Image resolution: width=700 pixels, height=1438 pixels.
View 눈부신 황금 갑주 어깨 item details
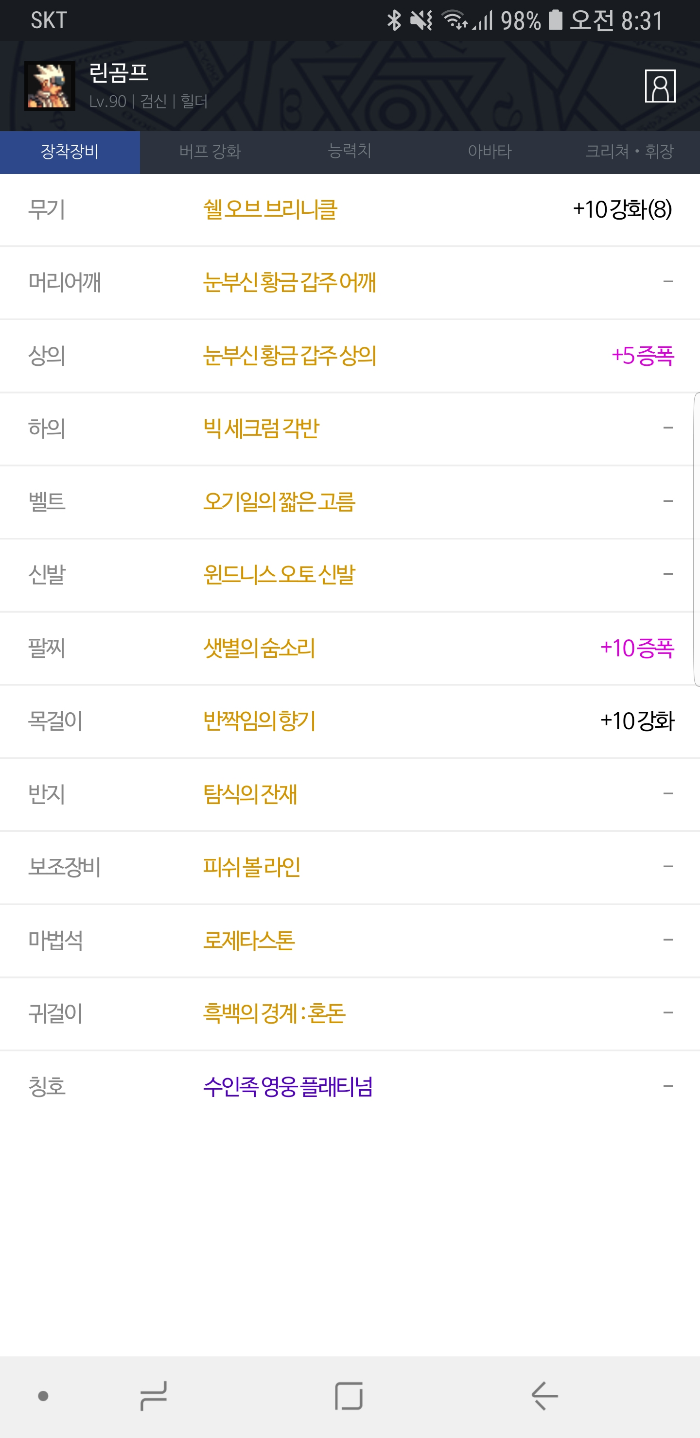click(290, 283)
